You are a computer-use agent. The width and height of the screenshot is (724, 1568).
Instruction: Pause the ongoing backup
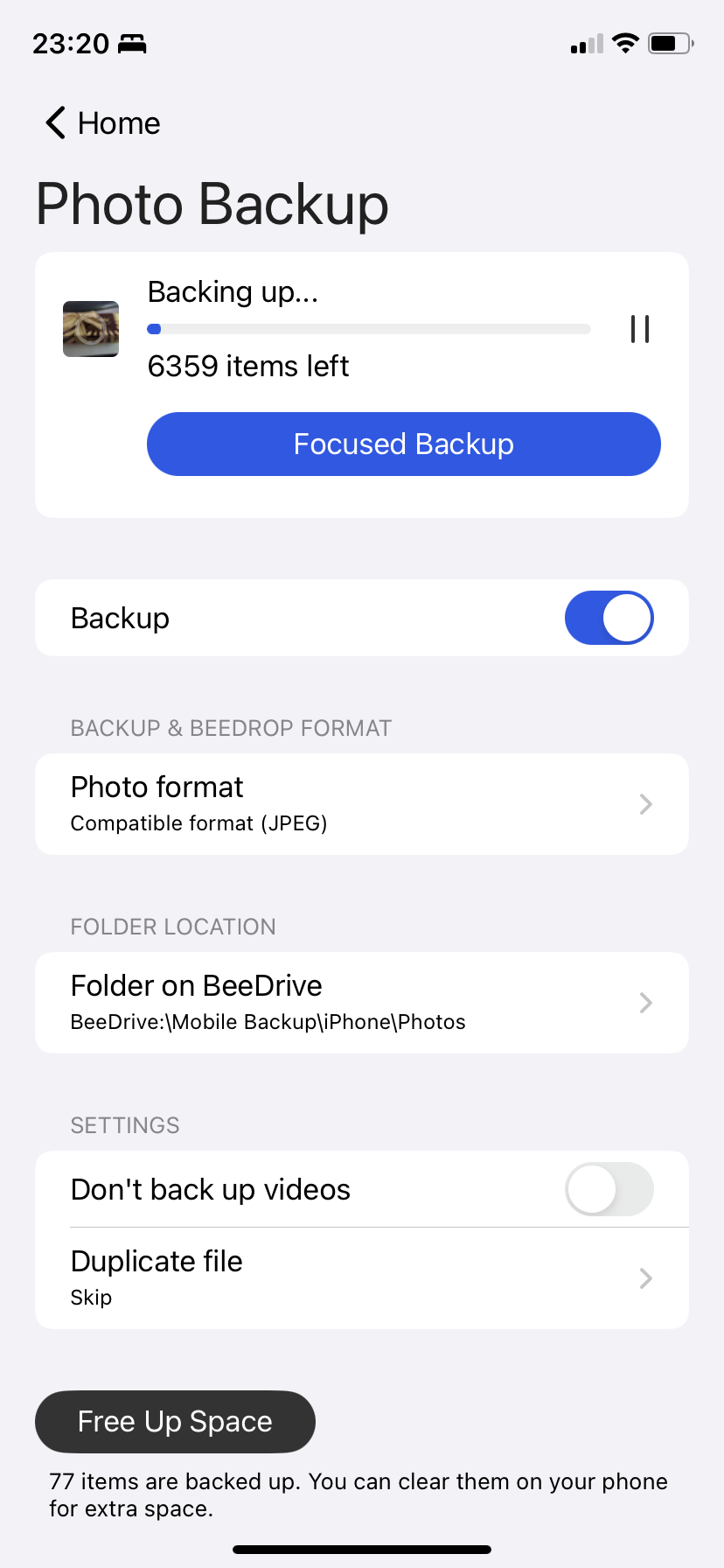[x=639, y=329]
